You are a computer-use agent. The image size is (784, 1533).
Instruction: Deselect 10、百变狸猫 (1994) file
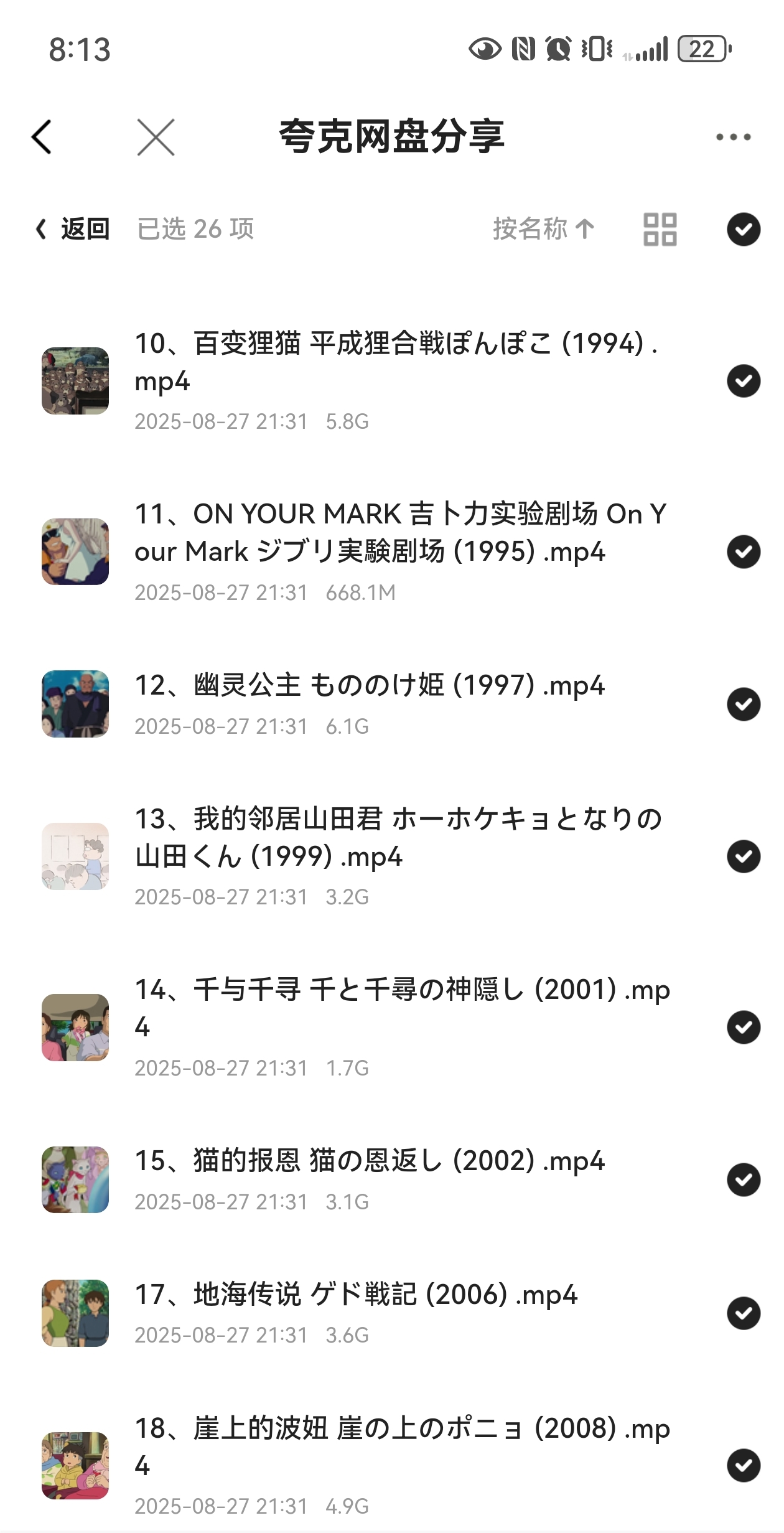(744, 381)
